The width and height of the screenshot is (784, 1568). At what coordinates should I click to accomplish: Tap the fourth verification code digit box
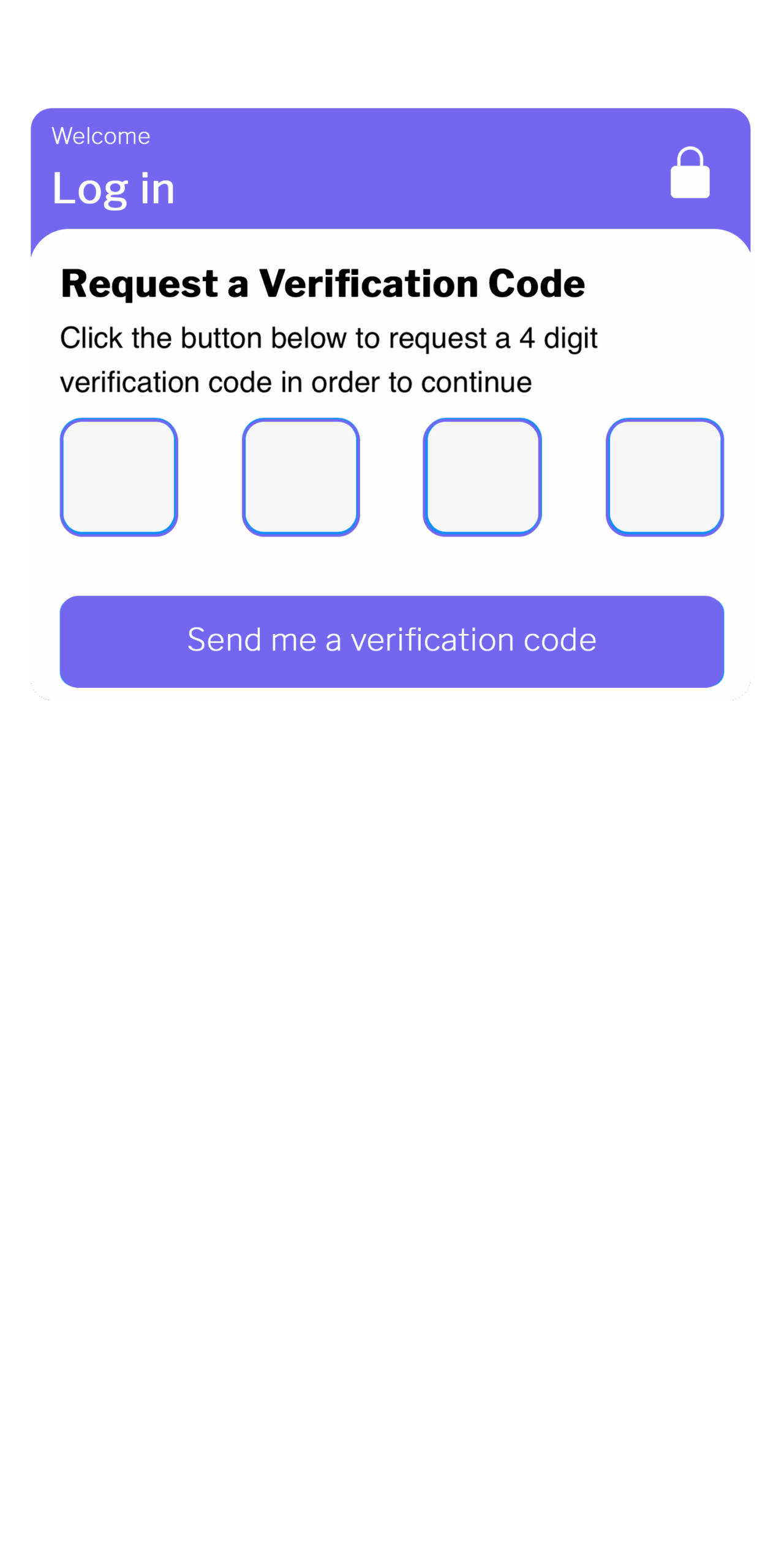coord(665,477)
